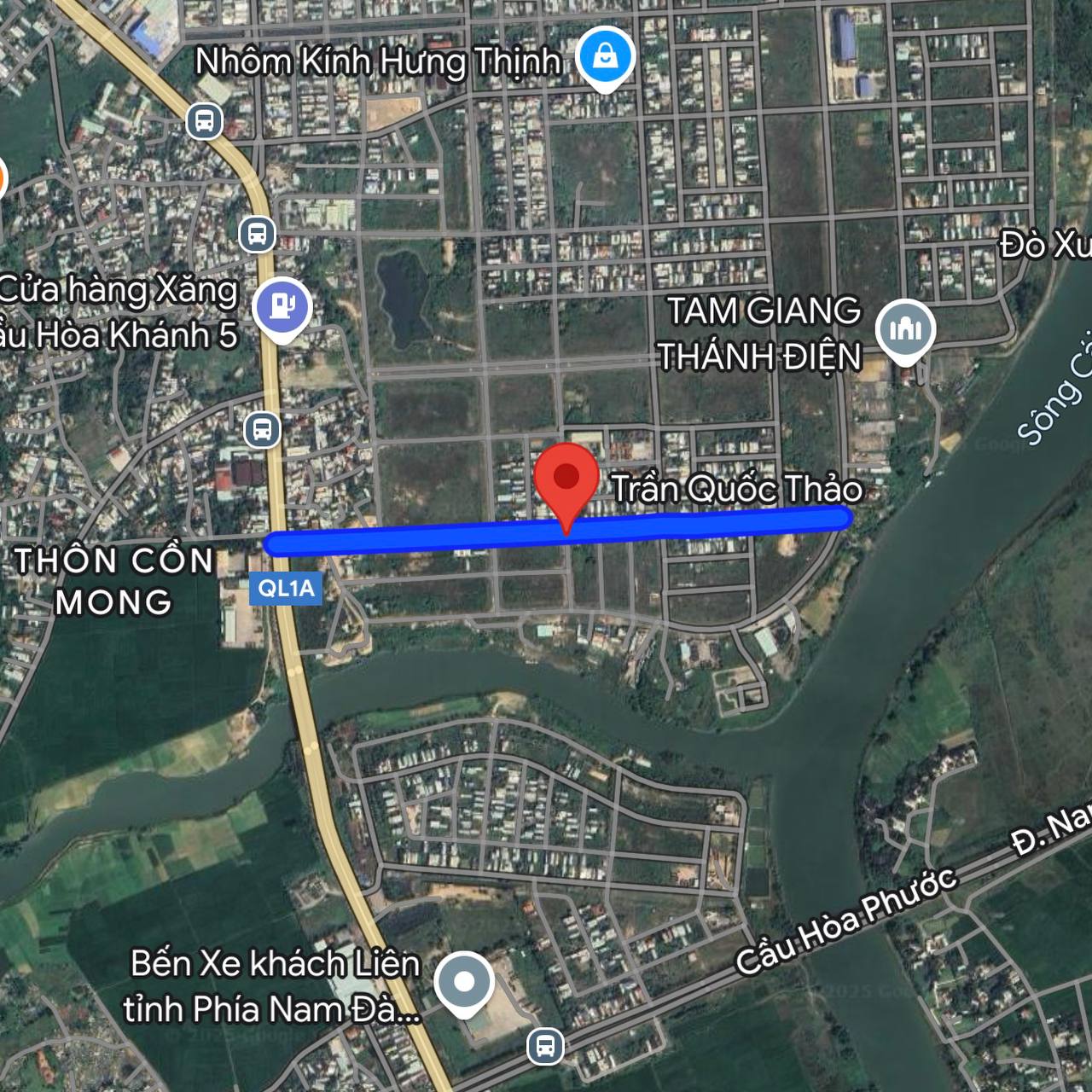Select the bus stop near Cầu Hòa Phước
The width and height of the screenshot is (1092, 1092).
click(545, 1046)
